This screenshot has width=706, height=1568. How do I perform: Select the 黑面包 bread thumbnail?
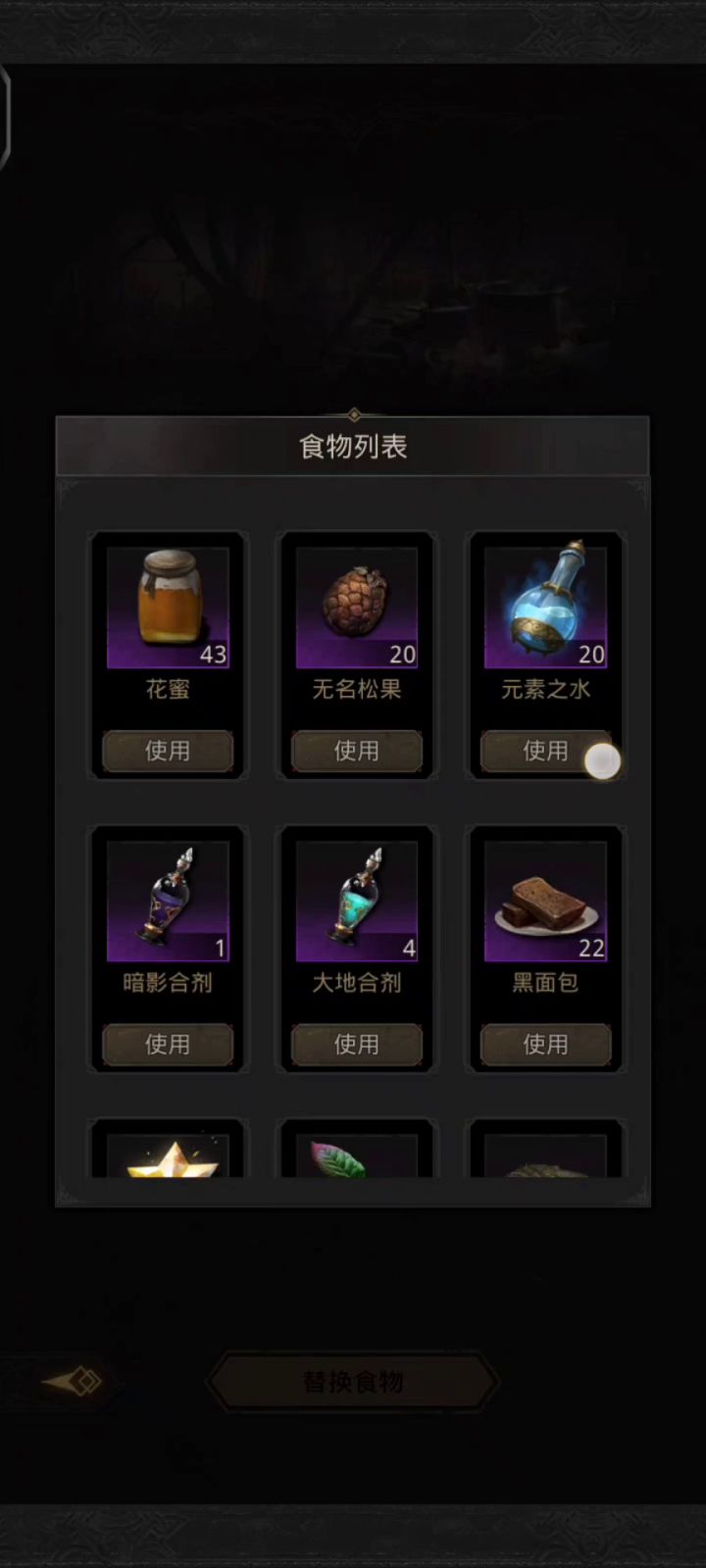tap(545, 902)
